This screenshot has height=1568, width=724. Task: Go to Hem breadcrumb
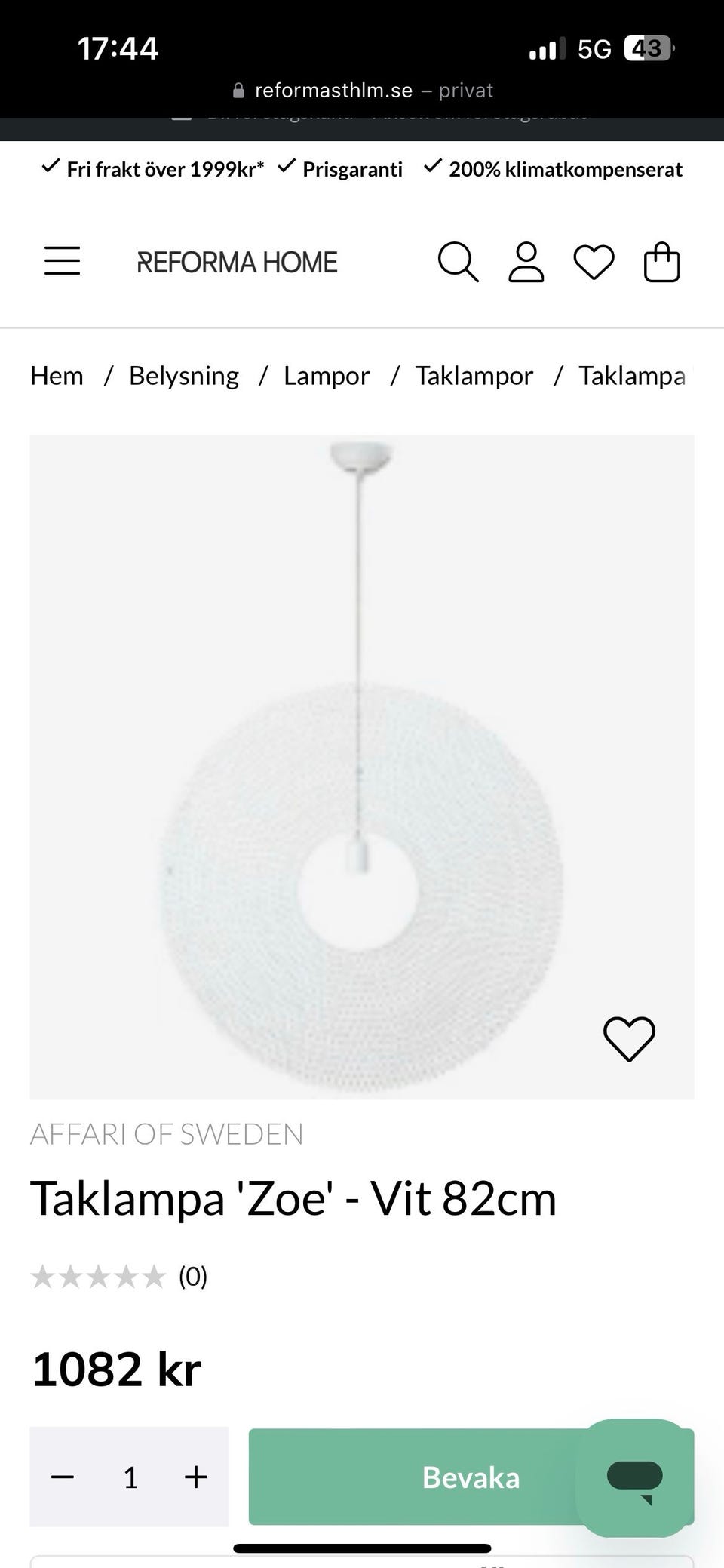click(57, 376)
